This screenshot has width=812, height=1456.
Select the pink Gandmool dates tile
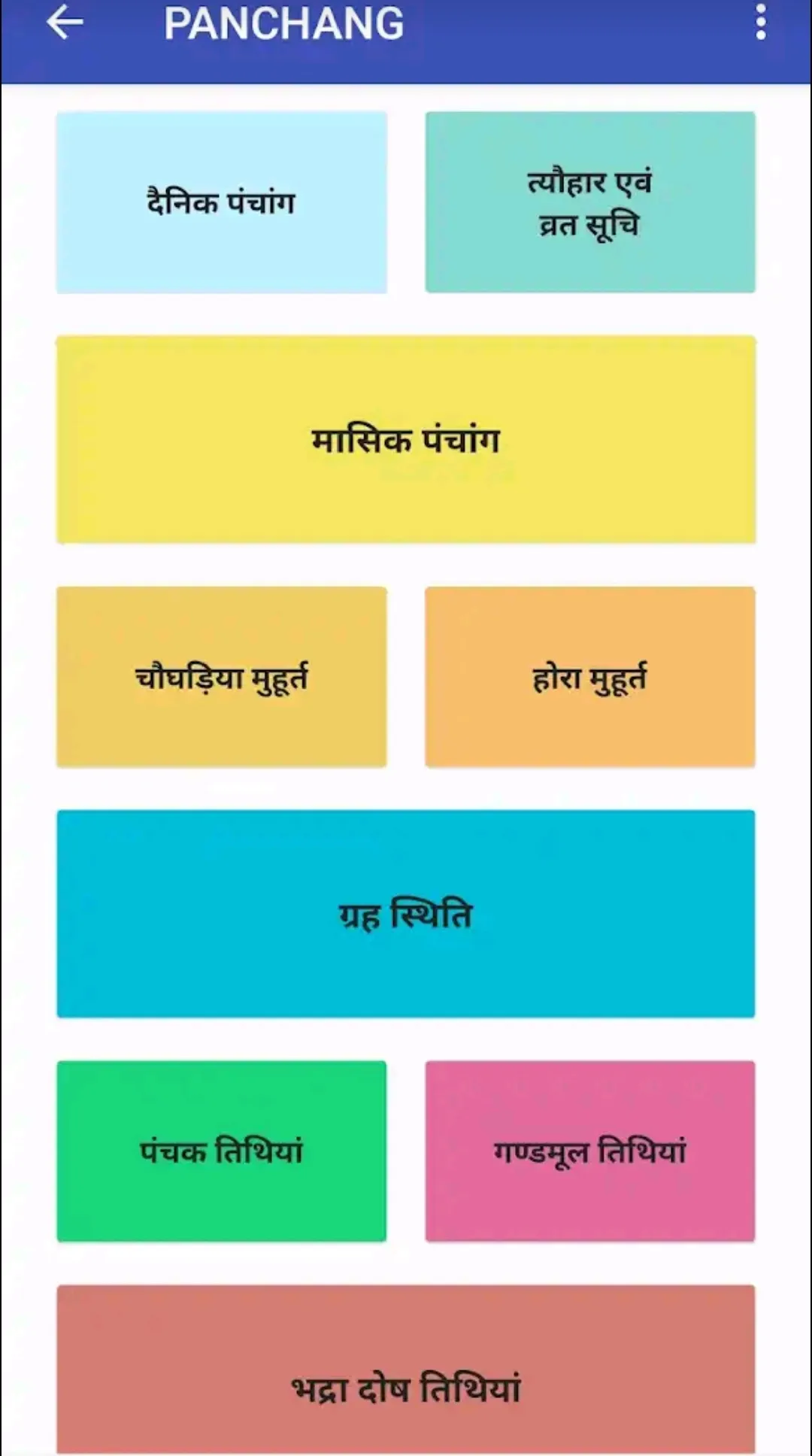coord(591,1147)
